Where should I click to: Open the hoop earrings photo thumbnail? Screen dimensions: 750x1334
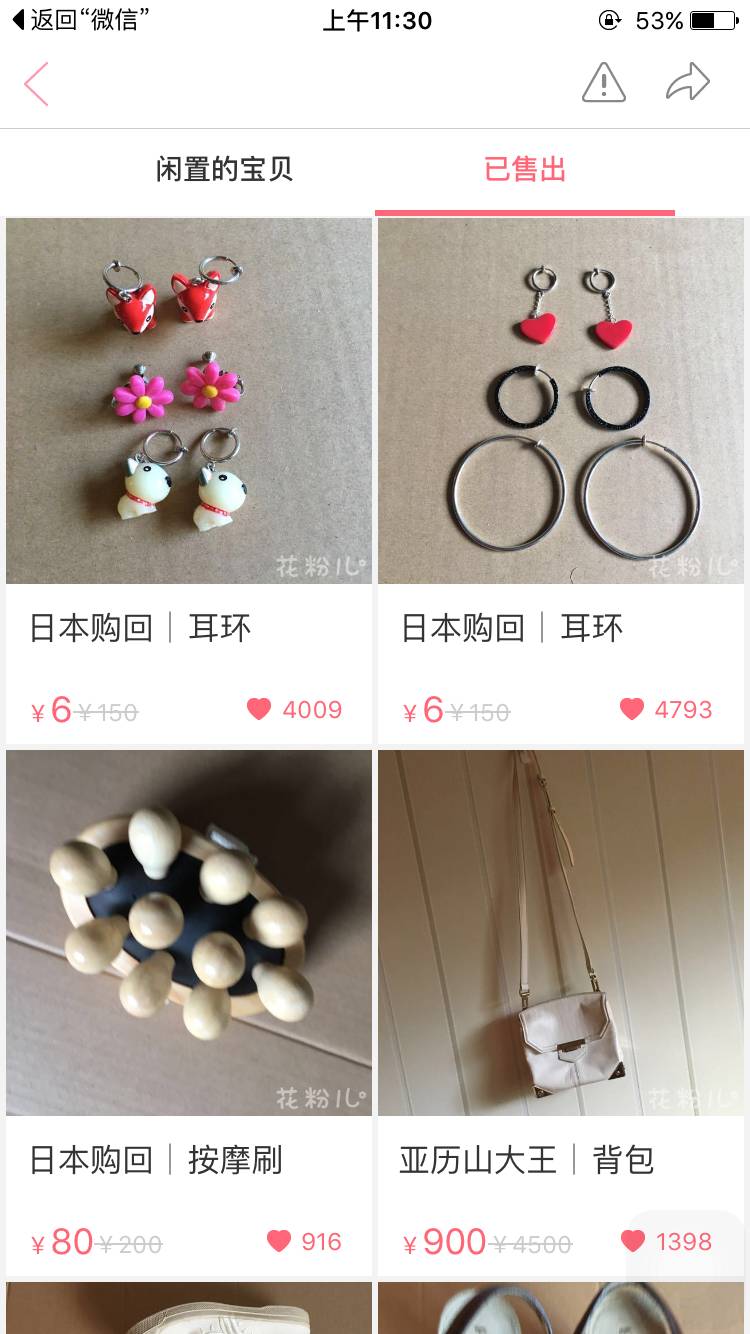coord(561,399)
